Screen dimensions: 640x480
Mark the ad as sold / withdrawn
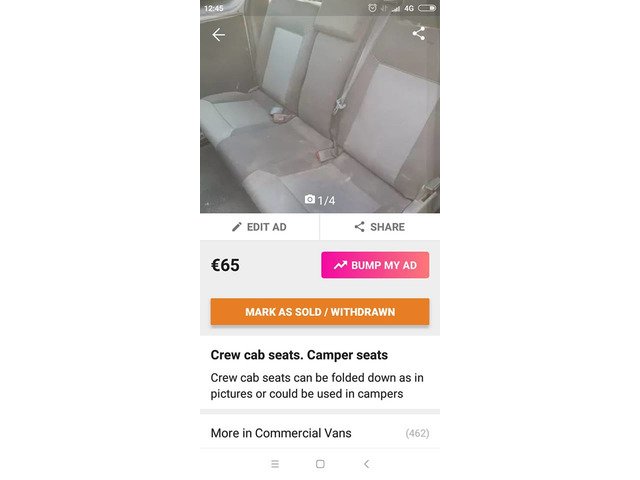320,312
